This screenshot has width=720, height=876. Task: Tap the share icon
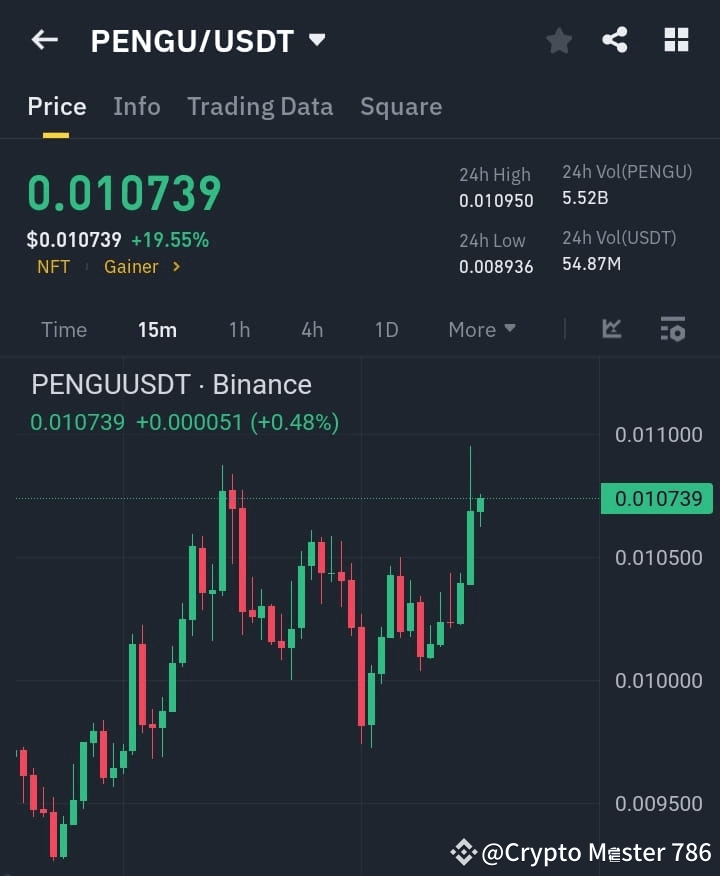tap(614, 40)
